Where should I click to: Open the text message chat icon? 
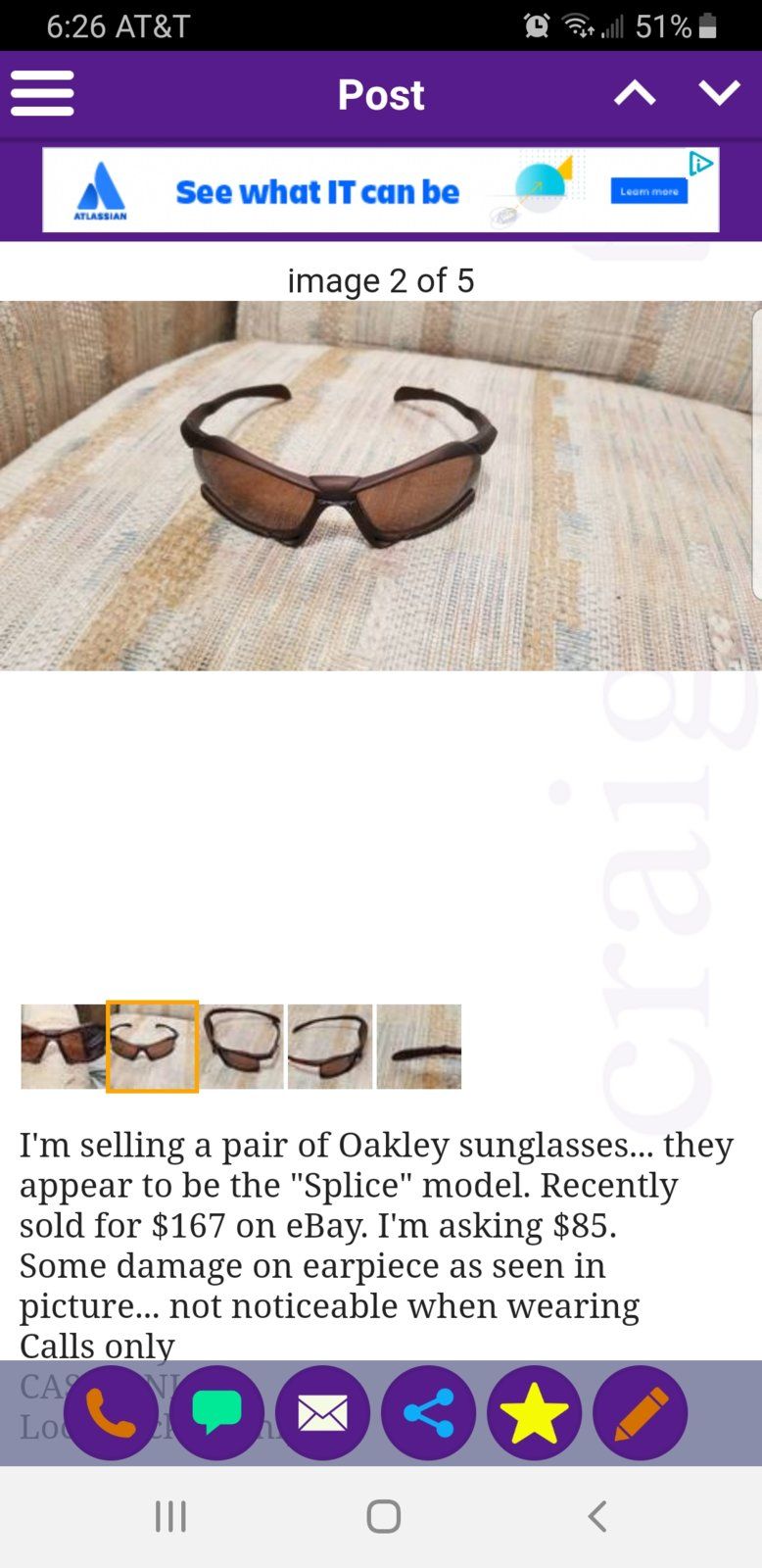(x=216, y=1412)
